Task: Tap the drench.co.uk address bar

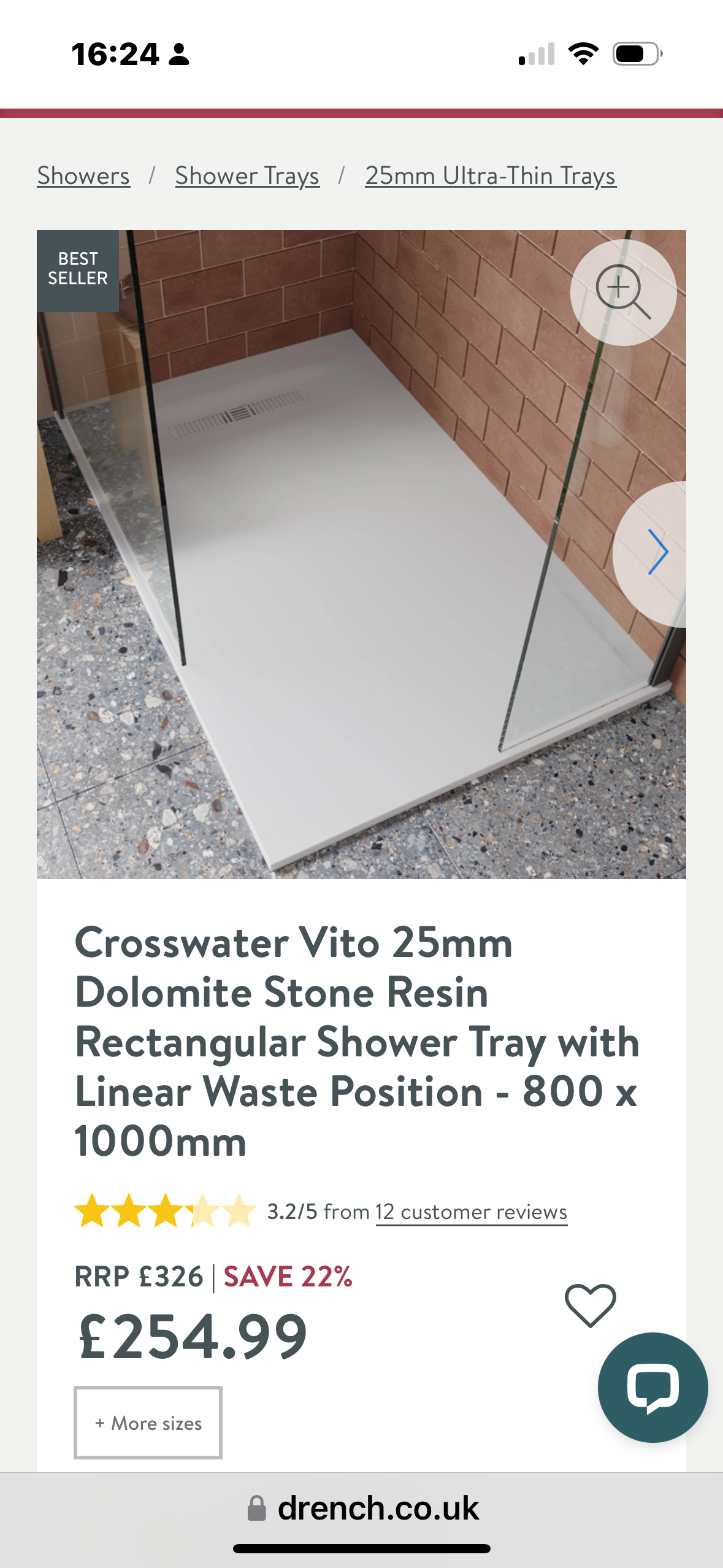Action: 362,1508
